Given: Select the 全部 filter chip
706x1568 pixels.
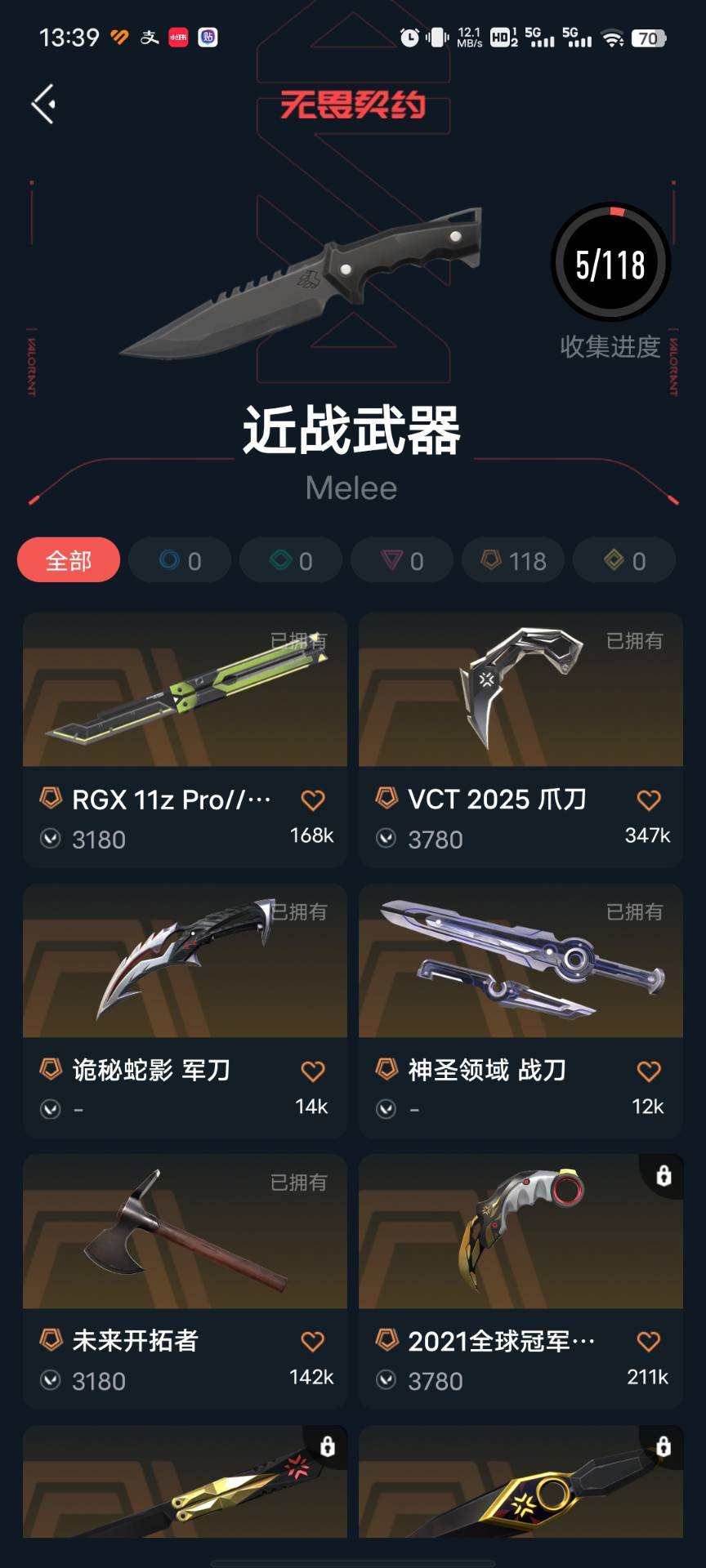Looking at the screenshot, I should (x=69, y=560).
